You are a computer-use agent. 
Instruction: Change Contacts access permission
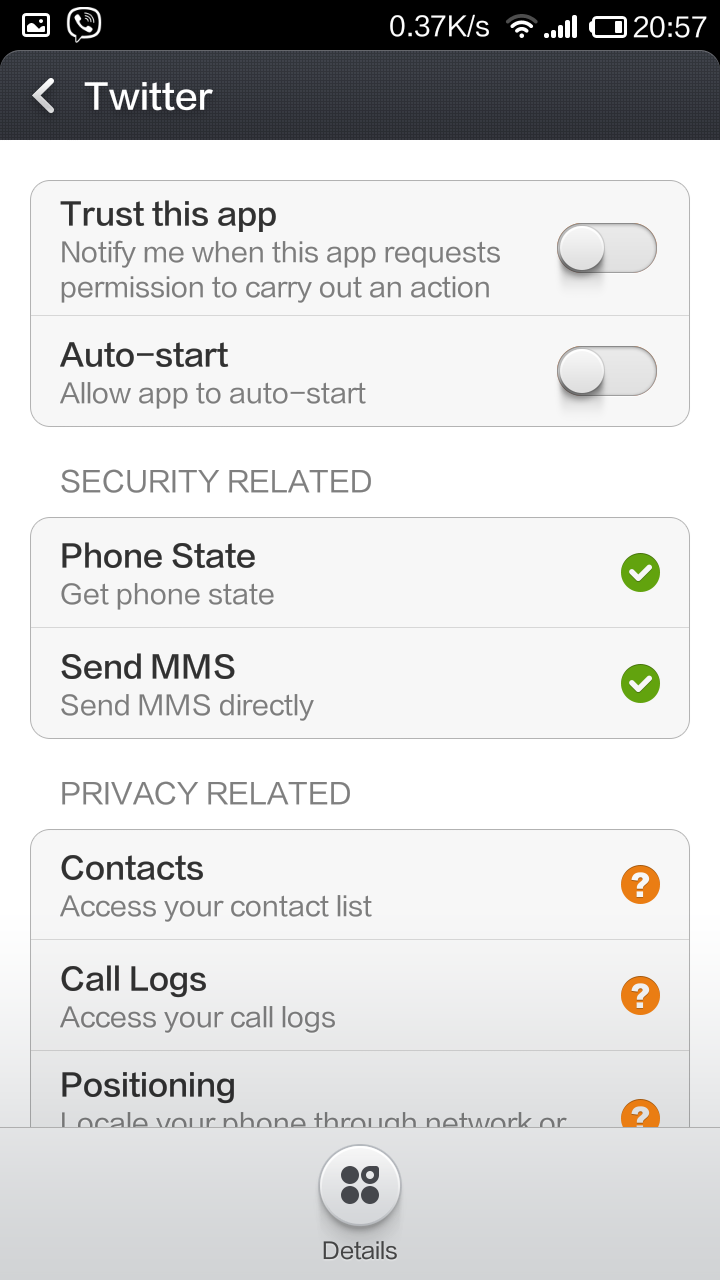coord(360,885)
